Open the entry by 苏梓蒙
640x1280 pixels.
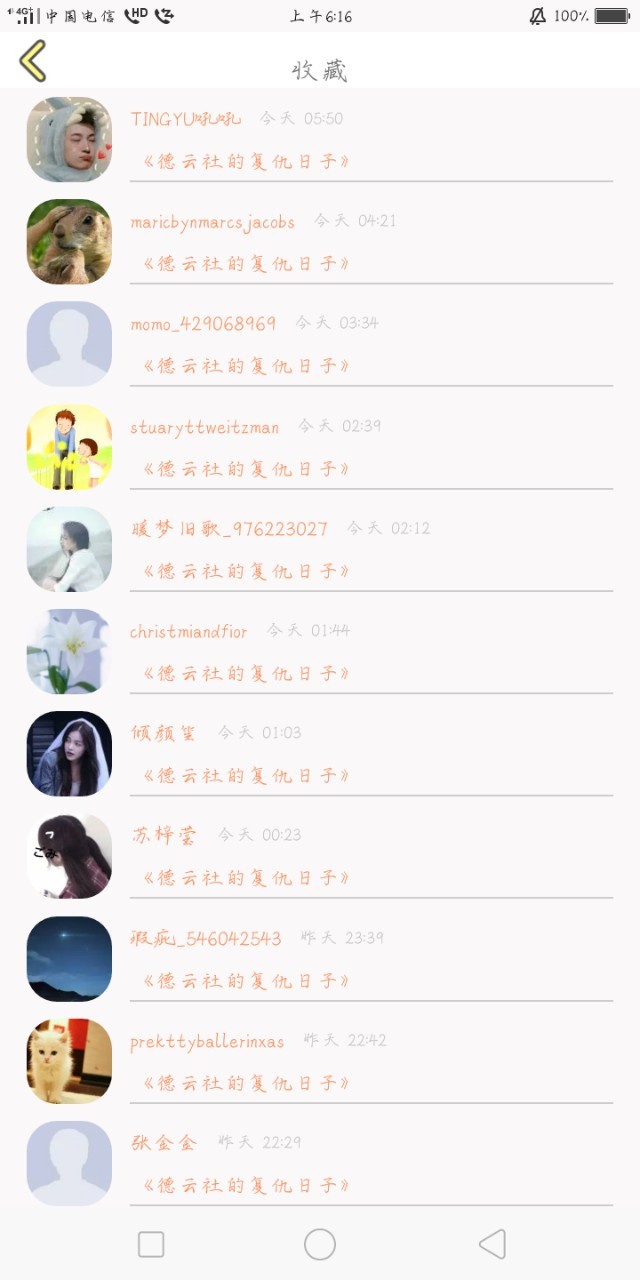point(320,856)
